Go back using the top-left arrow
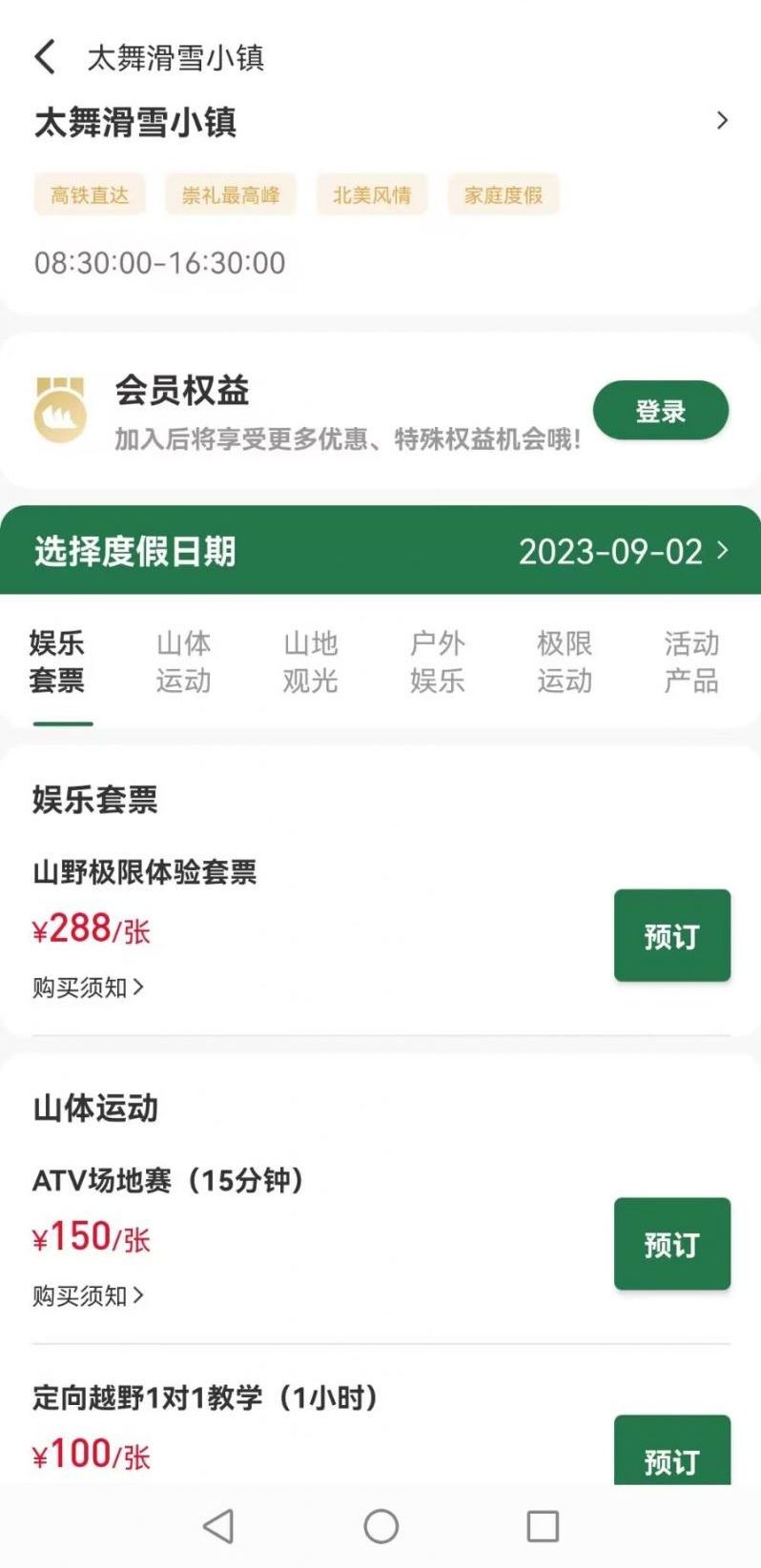 tap(45, 57)
